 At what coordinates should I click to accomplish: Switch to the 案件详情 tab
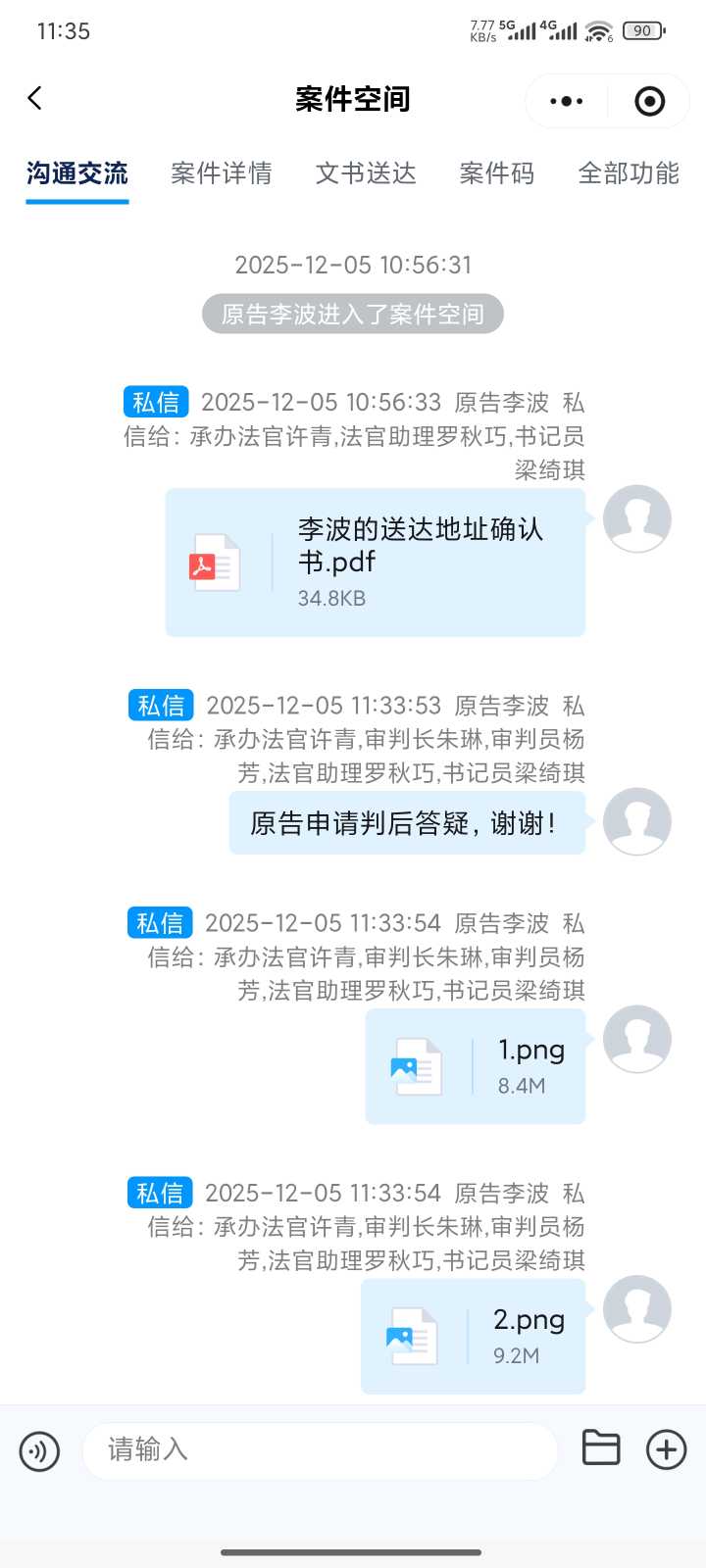pos(222,173)
